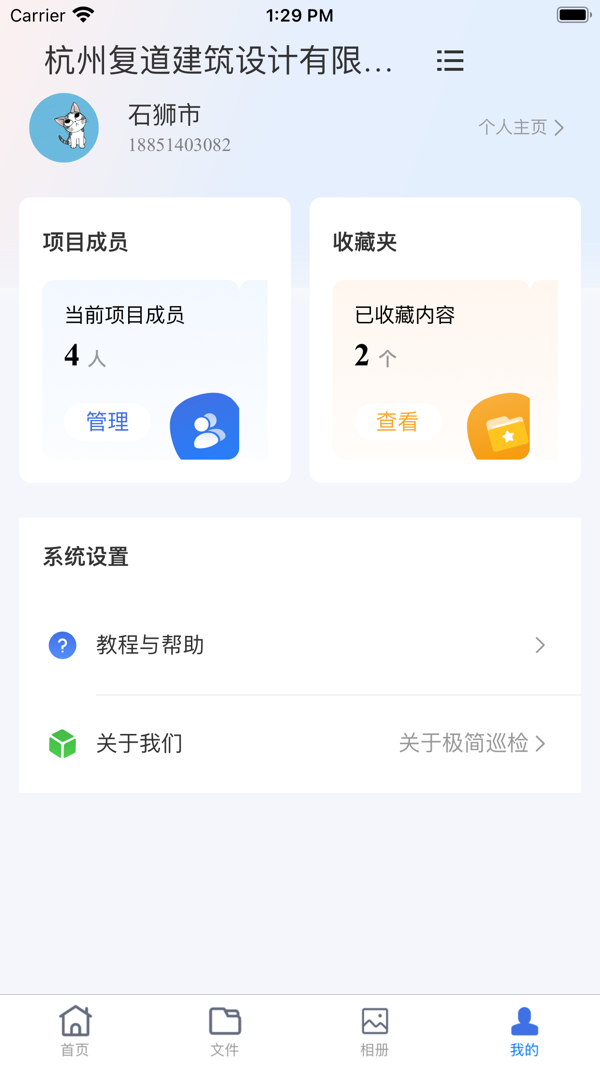Viewport: 600px width, 1067px height.
Task: Open 教程与帮助 row
Action: click(x=300, y=645)
